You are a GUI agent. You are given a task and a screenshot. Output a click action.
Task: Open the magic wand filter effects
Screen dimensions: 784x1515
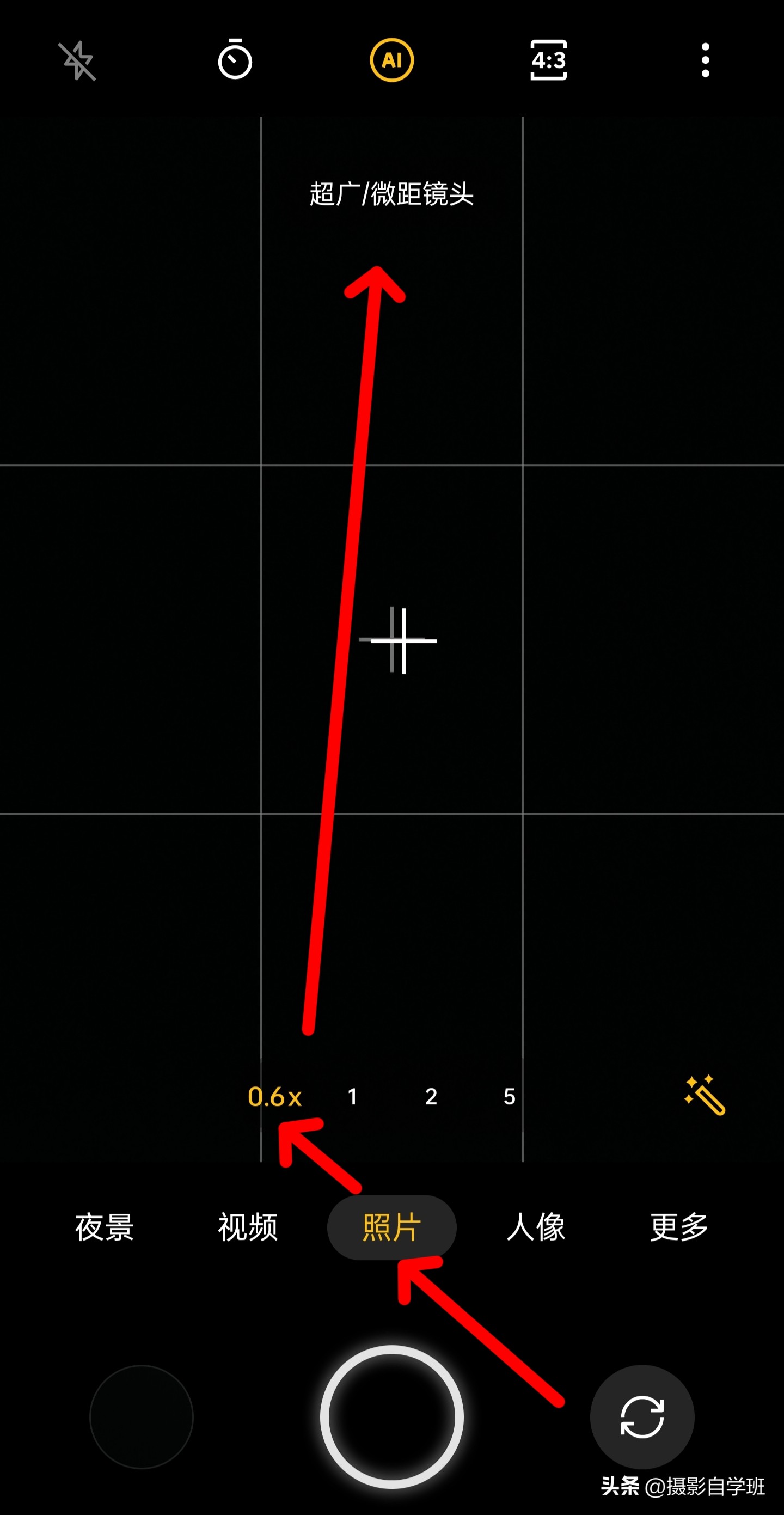point(705,1096)
